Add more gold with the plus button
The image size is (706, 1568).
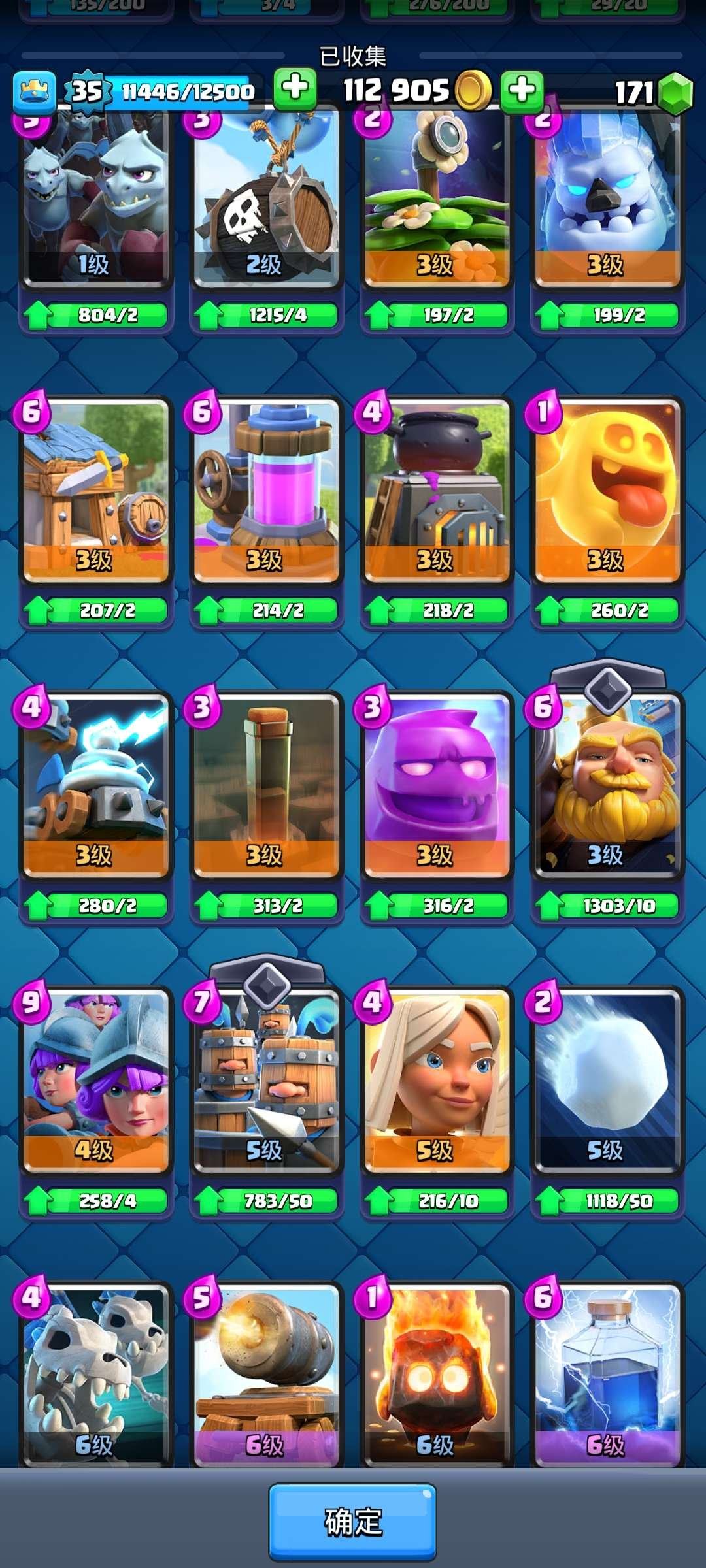pos(522,90)
